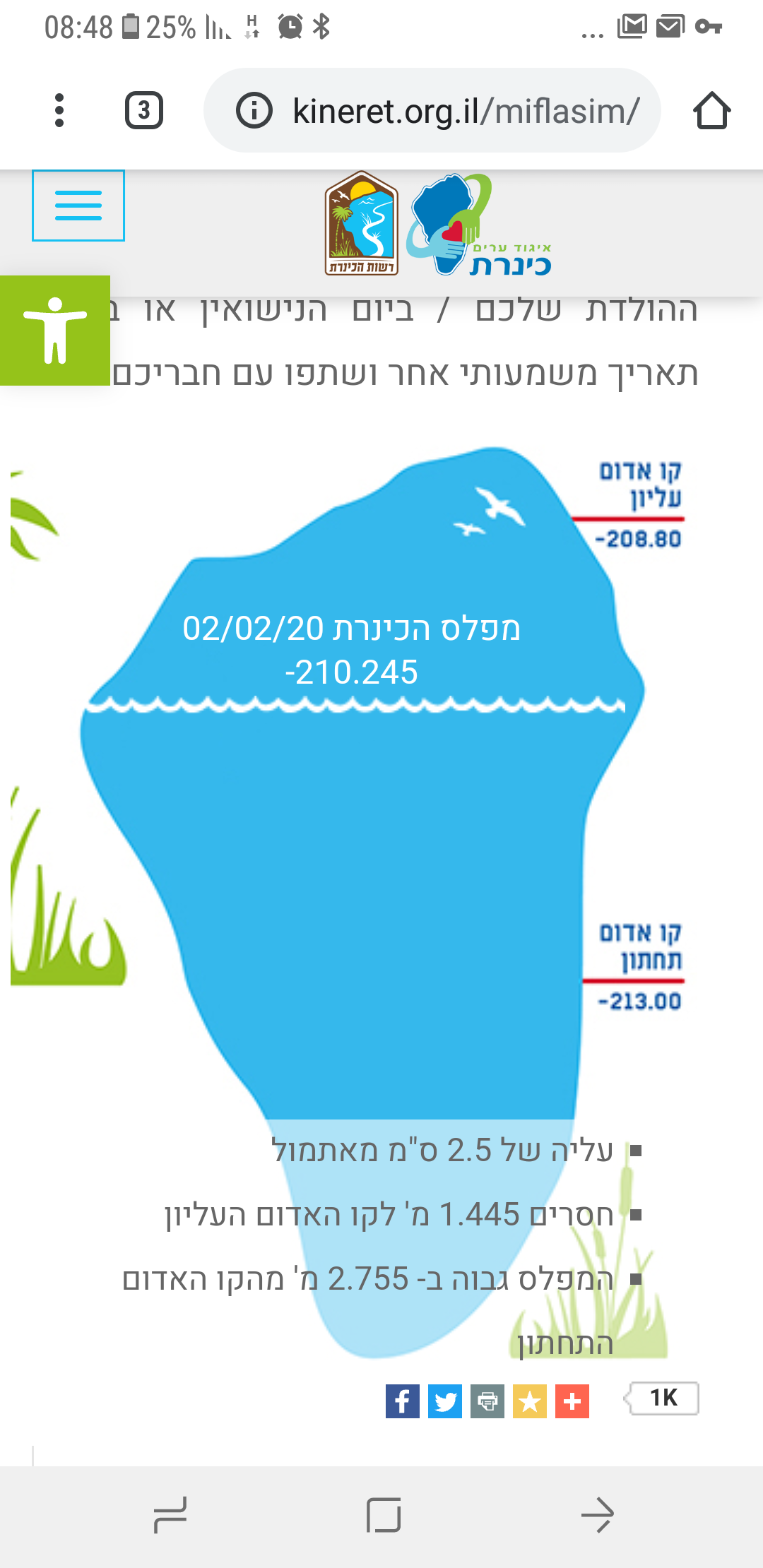Print this page via printer icon
The height and width of the screenshot is (1568, 763).
tap(487, 1401)
